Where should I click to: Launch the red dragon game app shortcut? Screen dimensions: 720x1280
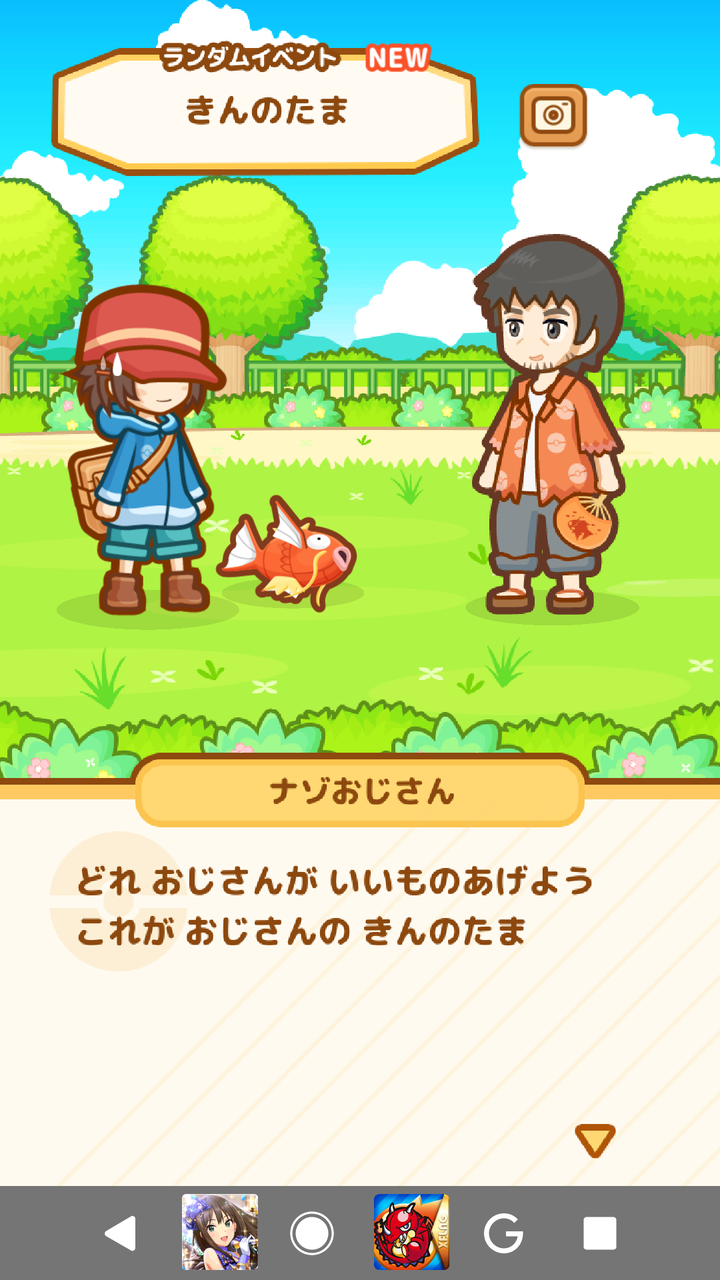[411, 1232]
